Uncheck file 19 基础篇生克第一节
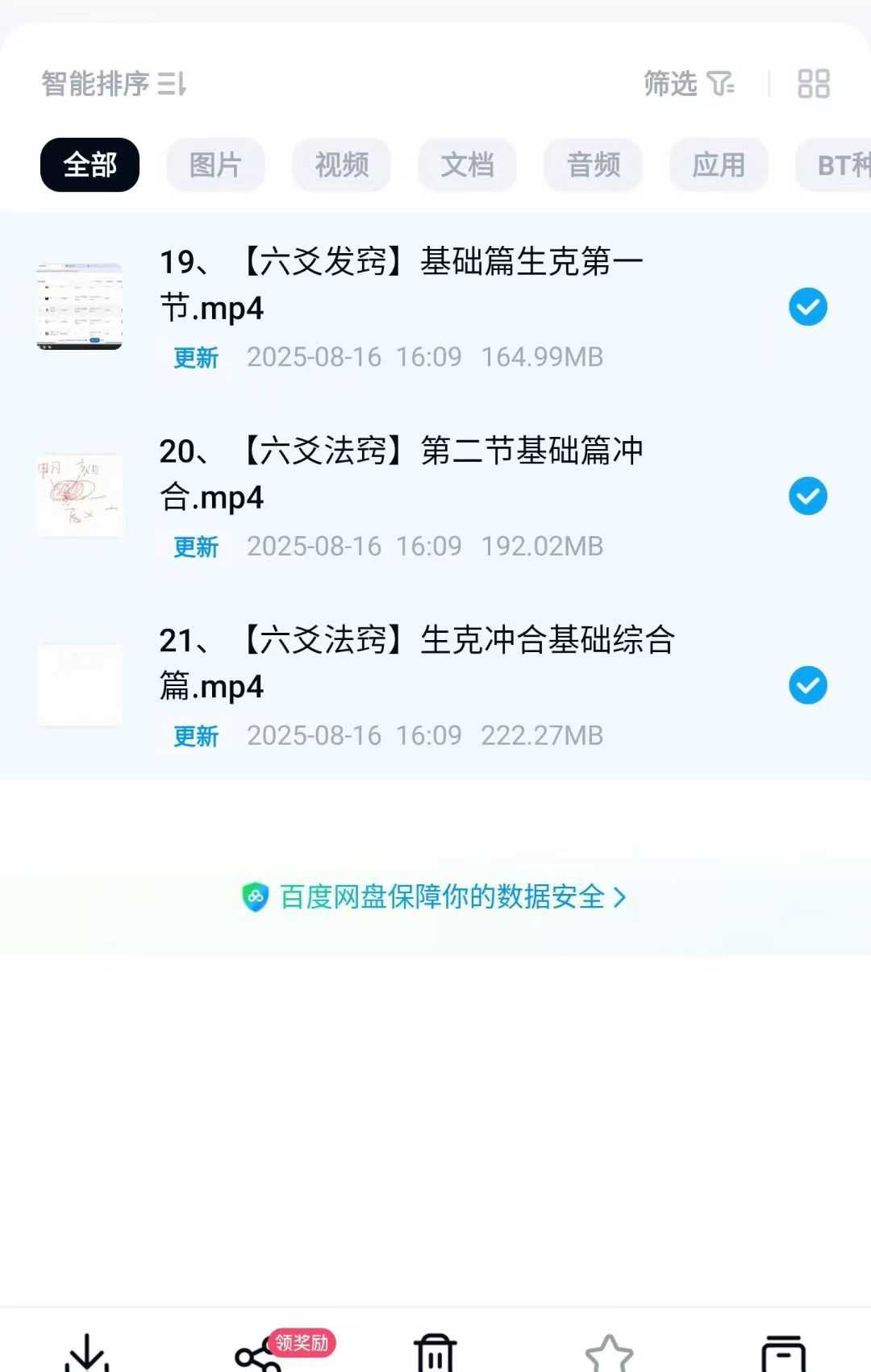This screenshot has width=871, height=1372. [807, 307]
